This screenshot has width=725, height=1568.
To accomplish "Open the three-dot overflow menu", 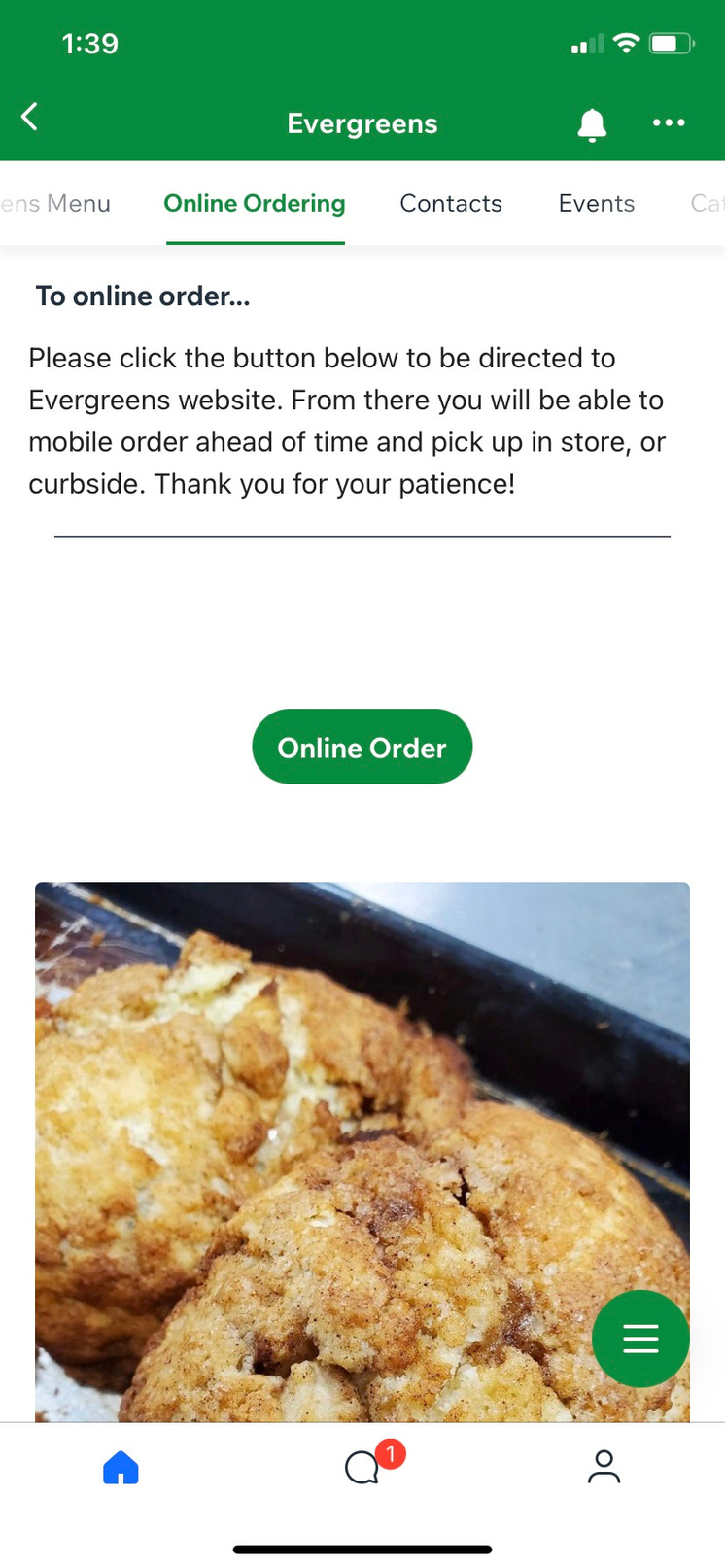I will click(x=669, y=123).
